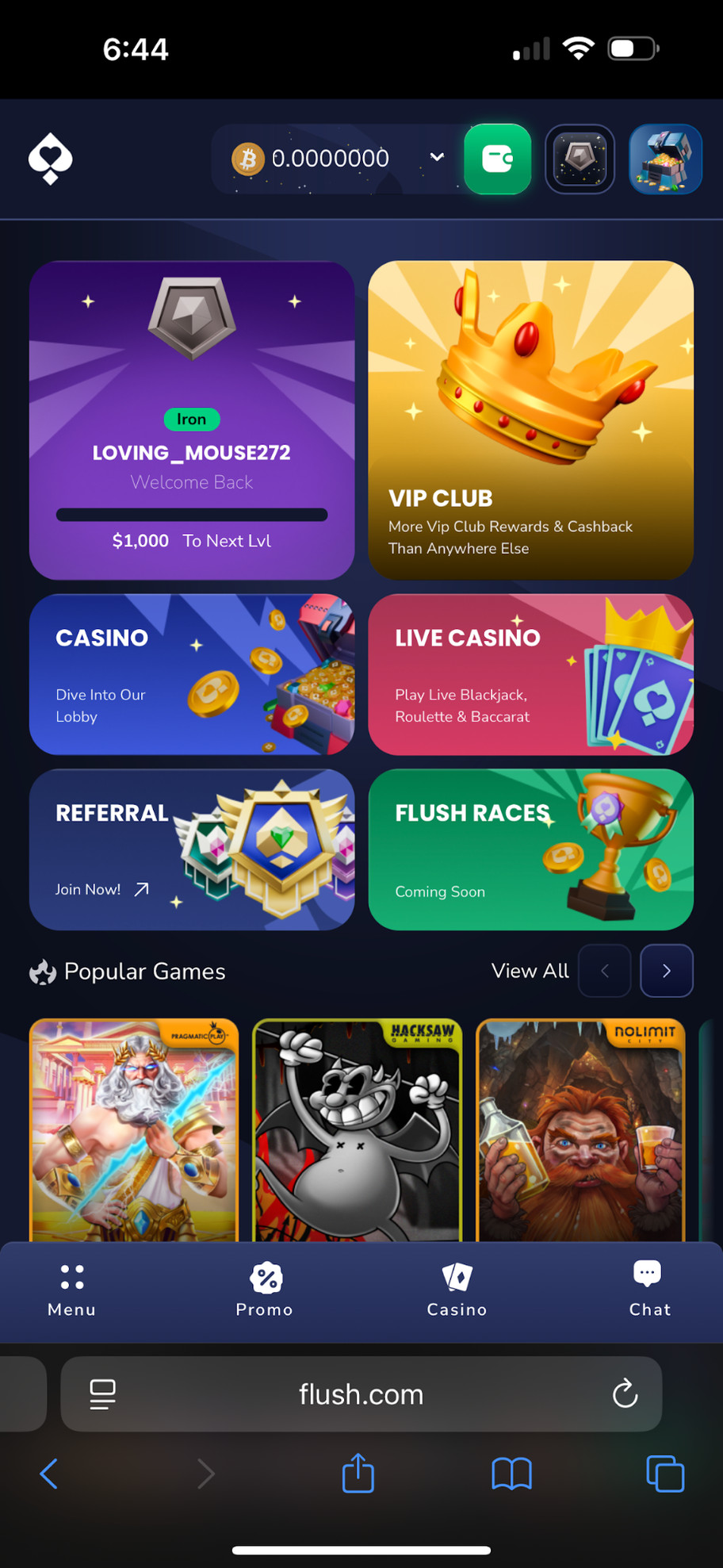723x1568 pixels.
Task: Open the Menu tab
Action: pos(71,1290)
